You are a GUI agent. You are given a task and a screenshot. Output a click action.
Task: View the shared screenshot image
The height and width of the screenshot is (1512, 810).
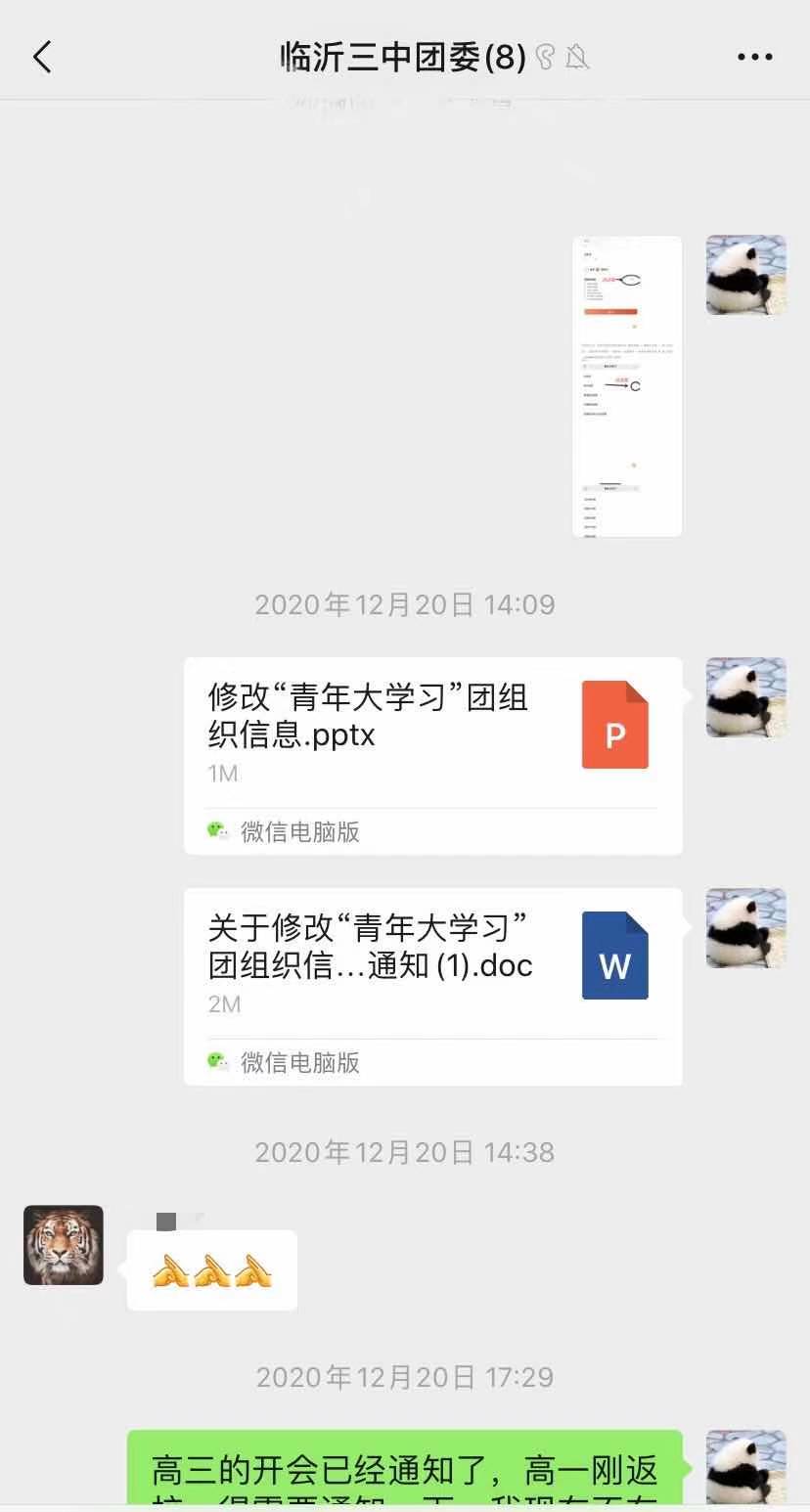pos(626,386)
